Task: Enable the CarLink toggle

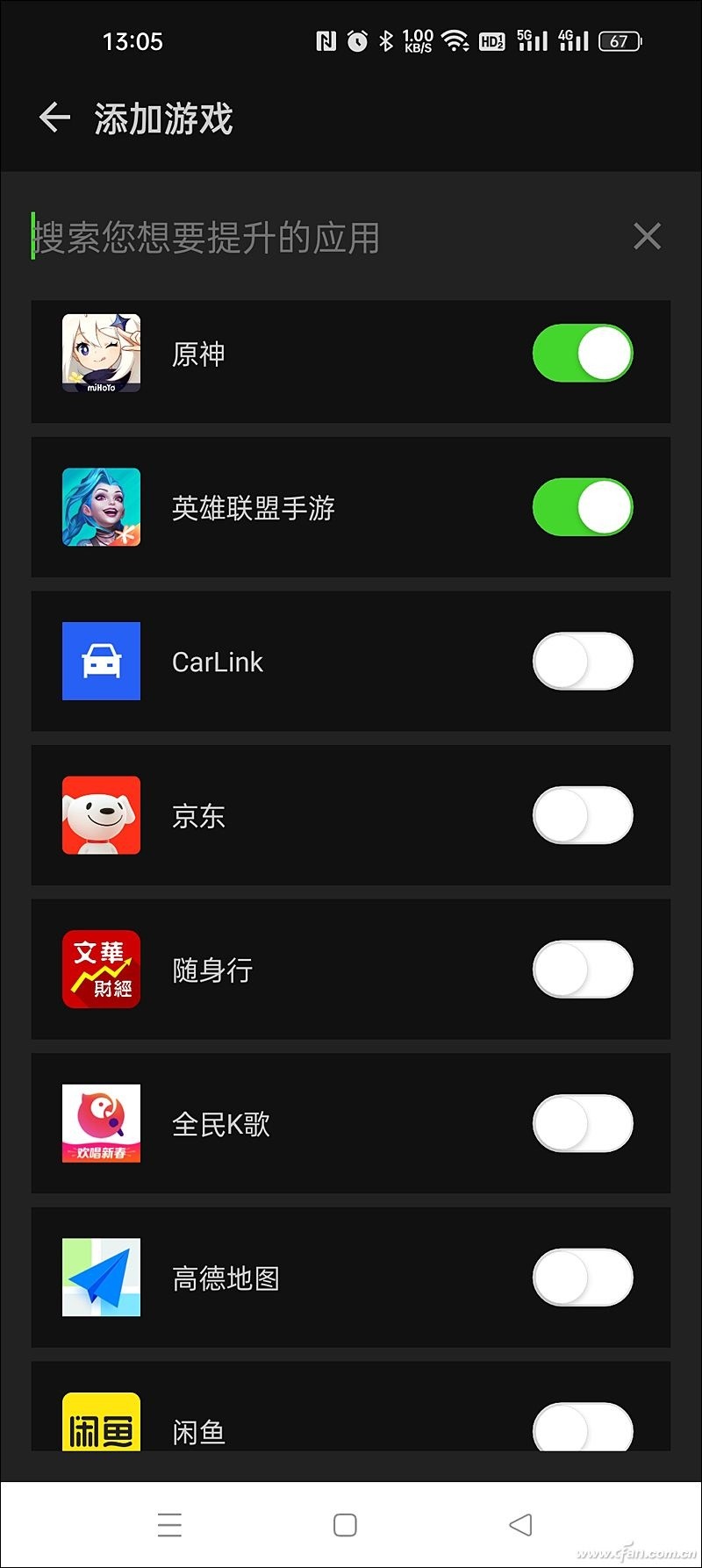Action: pyautogui.click(x=583, y=662)
